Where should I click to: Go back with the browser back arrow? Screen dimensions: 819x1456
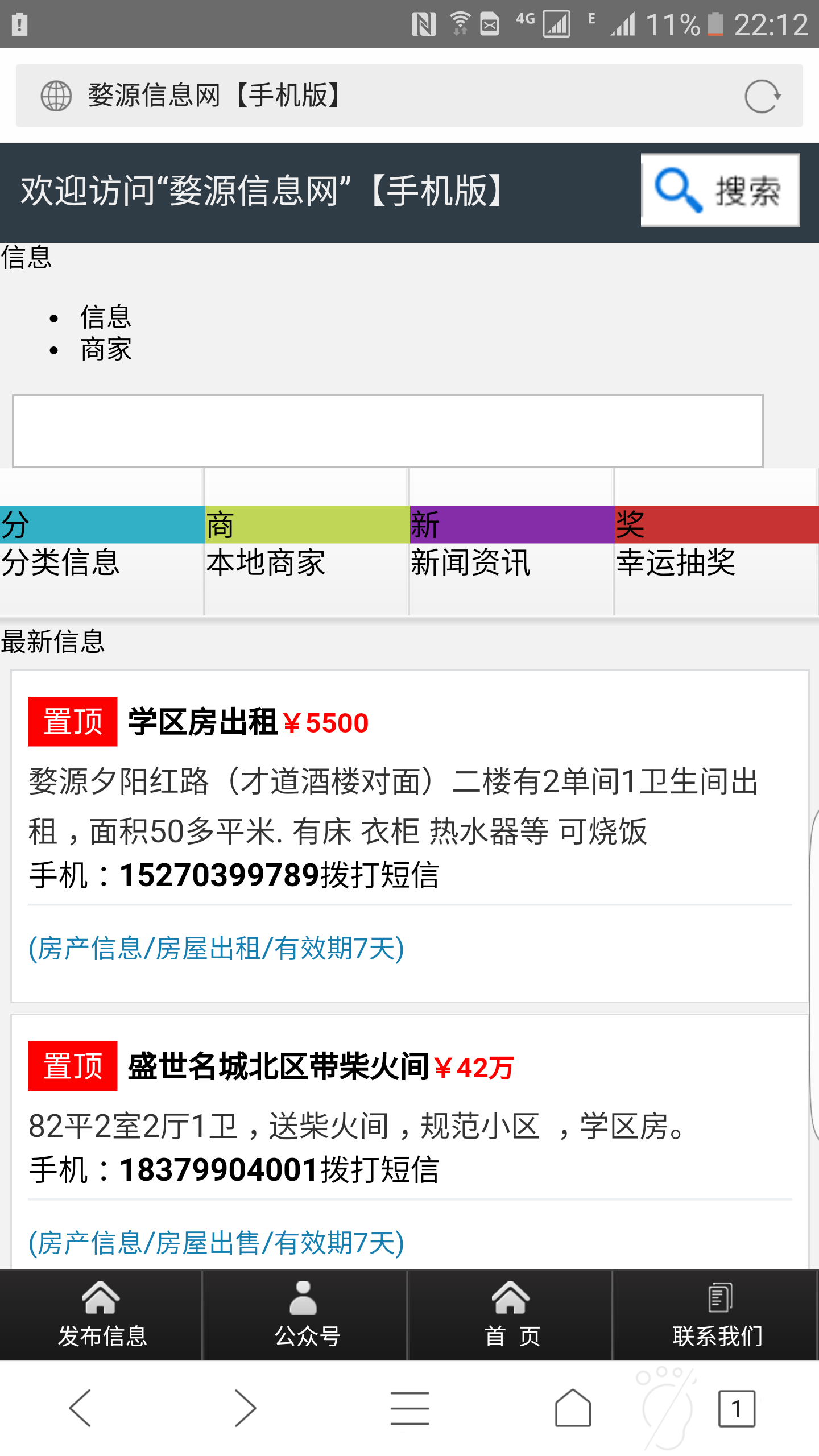[81, 1408]
